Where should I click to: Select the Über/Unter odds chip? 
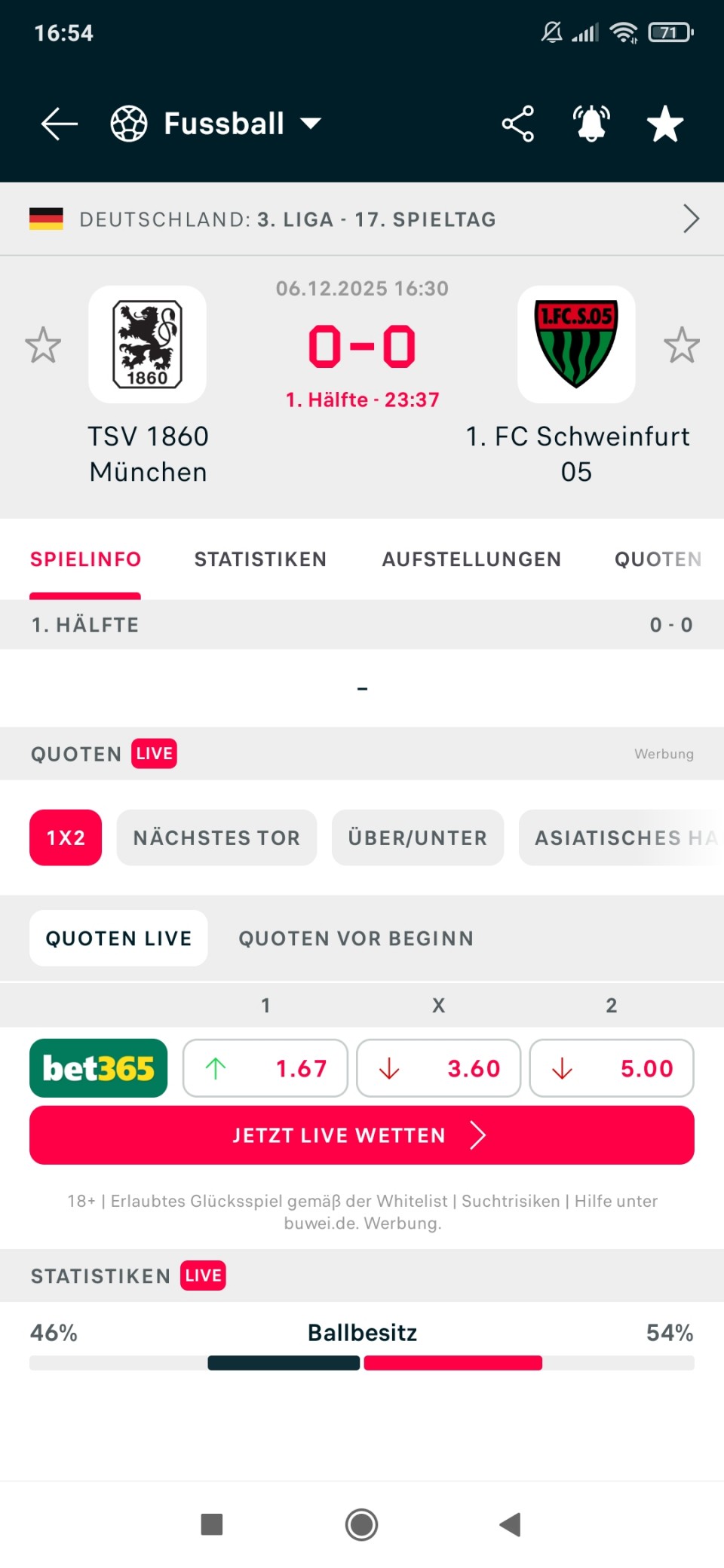click(x=417, y=838)
